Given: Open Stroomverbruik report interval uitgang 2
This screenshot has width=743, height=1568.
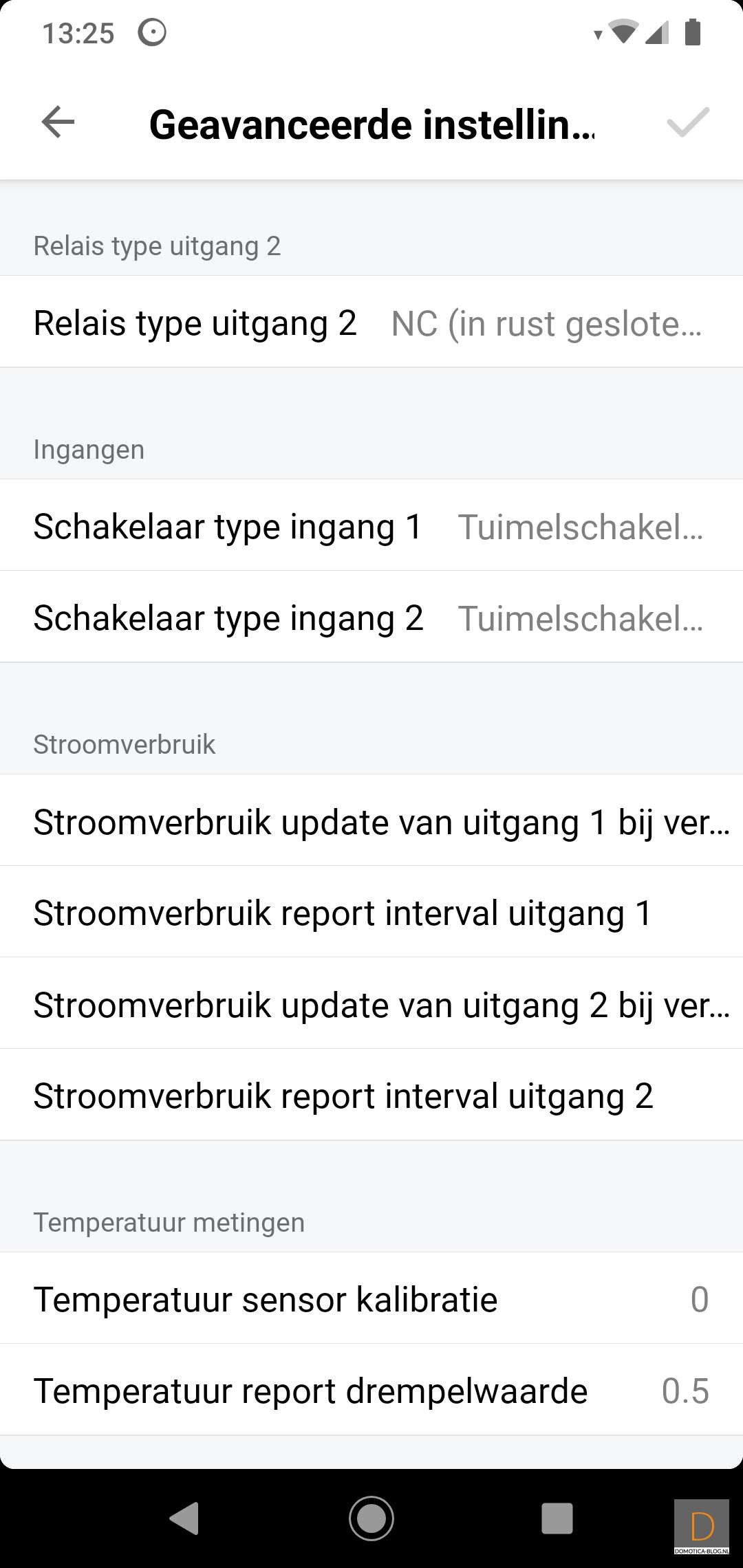Looking at the screenshot, I should 371,1096.
